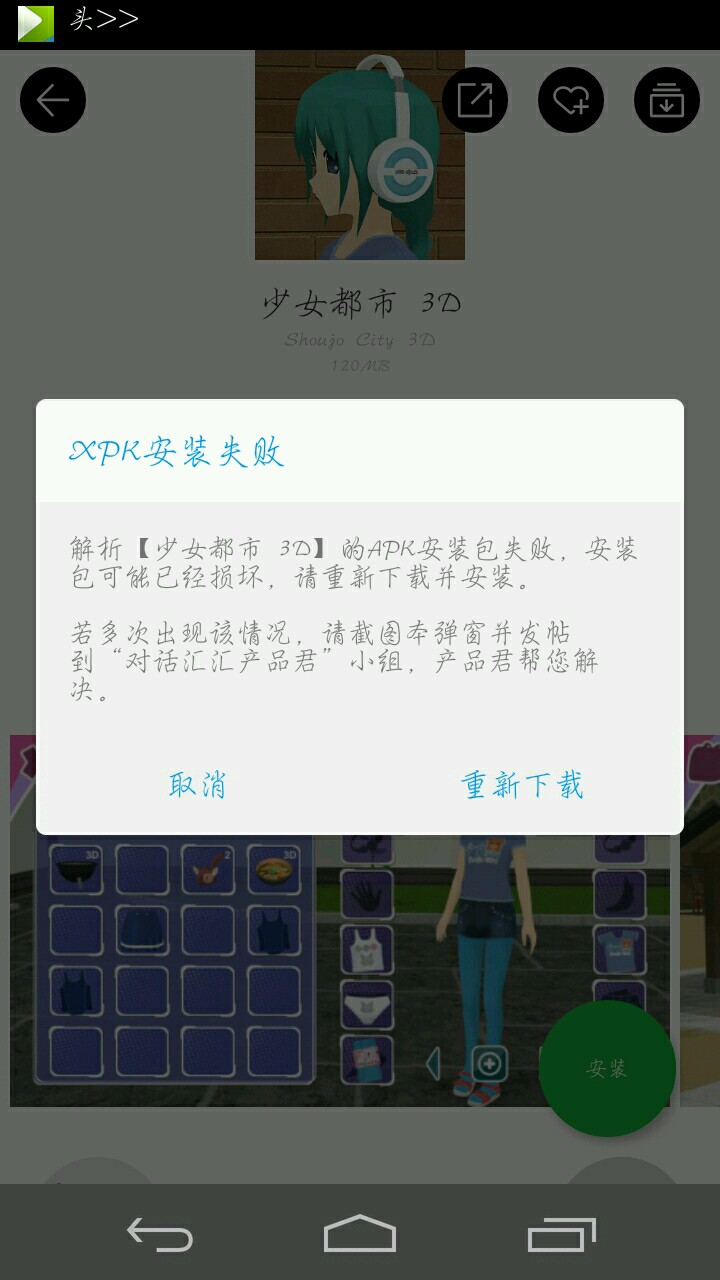Add the game to favorites with heart icon
Image resolution: width=720 pixels, height=1280 pixels.
click(571, 100)
